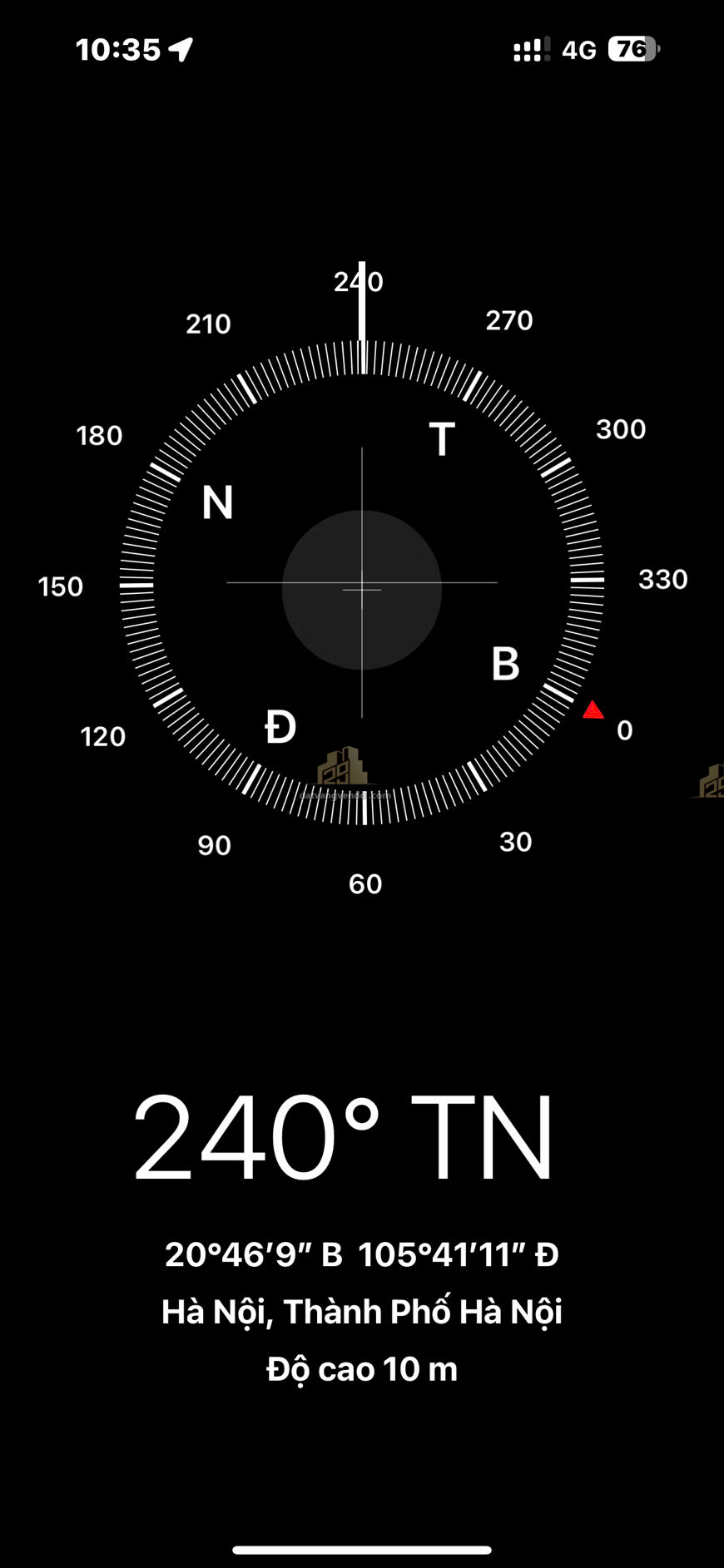This screenshot has height=1568, width=724.
Task: Open coordinates 20°46′9″ B 105°41′11″ Đ in Maps
Action: point(361,1254)
